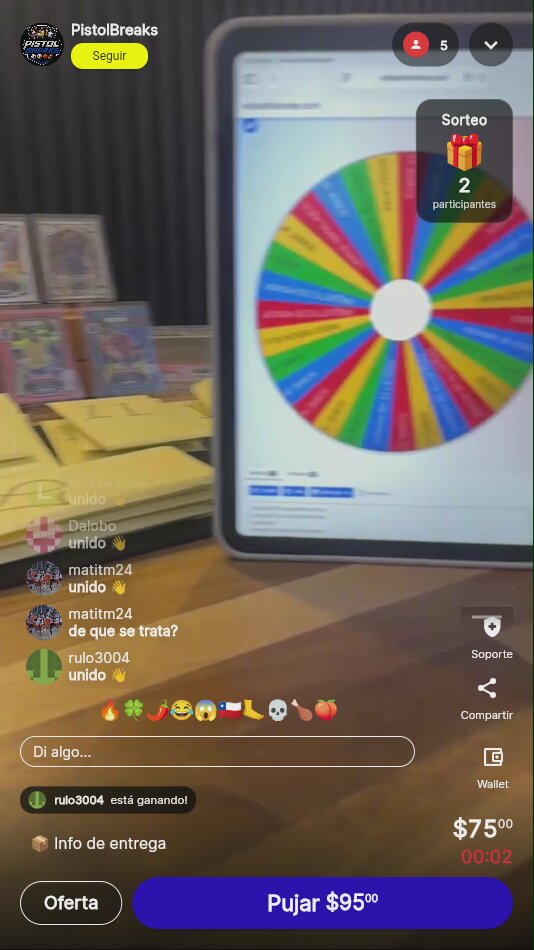View the rulo3004 winning bidder chip
The image size is (534, 950).
tap(108, 800)
